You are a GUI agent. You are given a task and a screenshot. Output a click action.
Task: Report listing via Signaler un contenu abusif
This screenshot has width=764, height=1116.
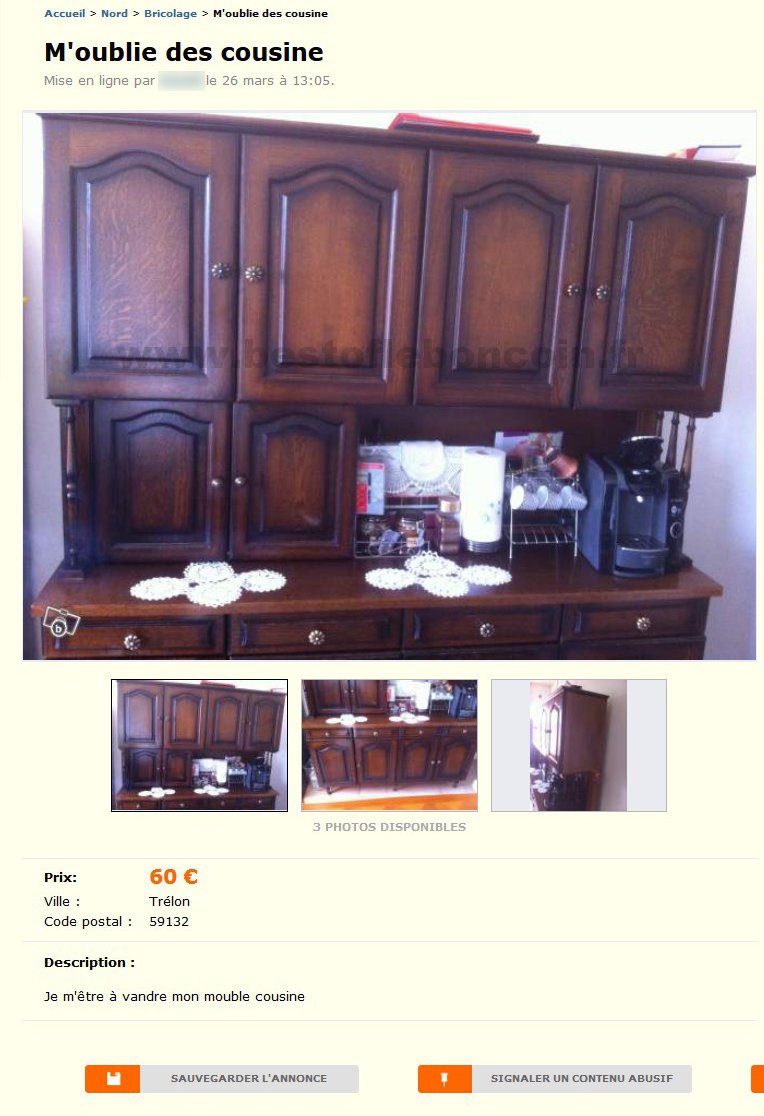pos(555,1079)
